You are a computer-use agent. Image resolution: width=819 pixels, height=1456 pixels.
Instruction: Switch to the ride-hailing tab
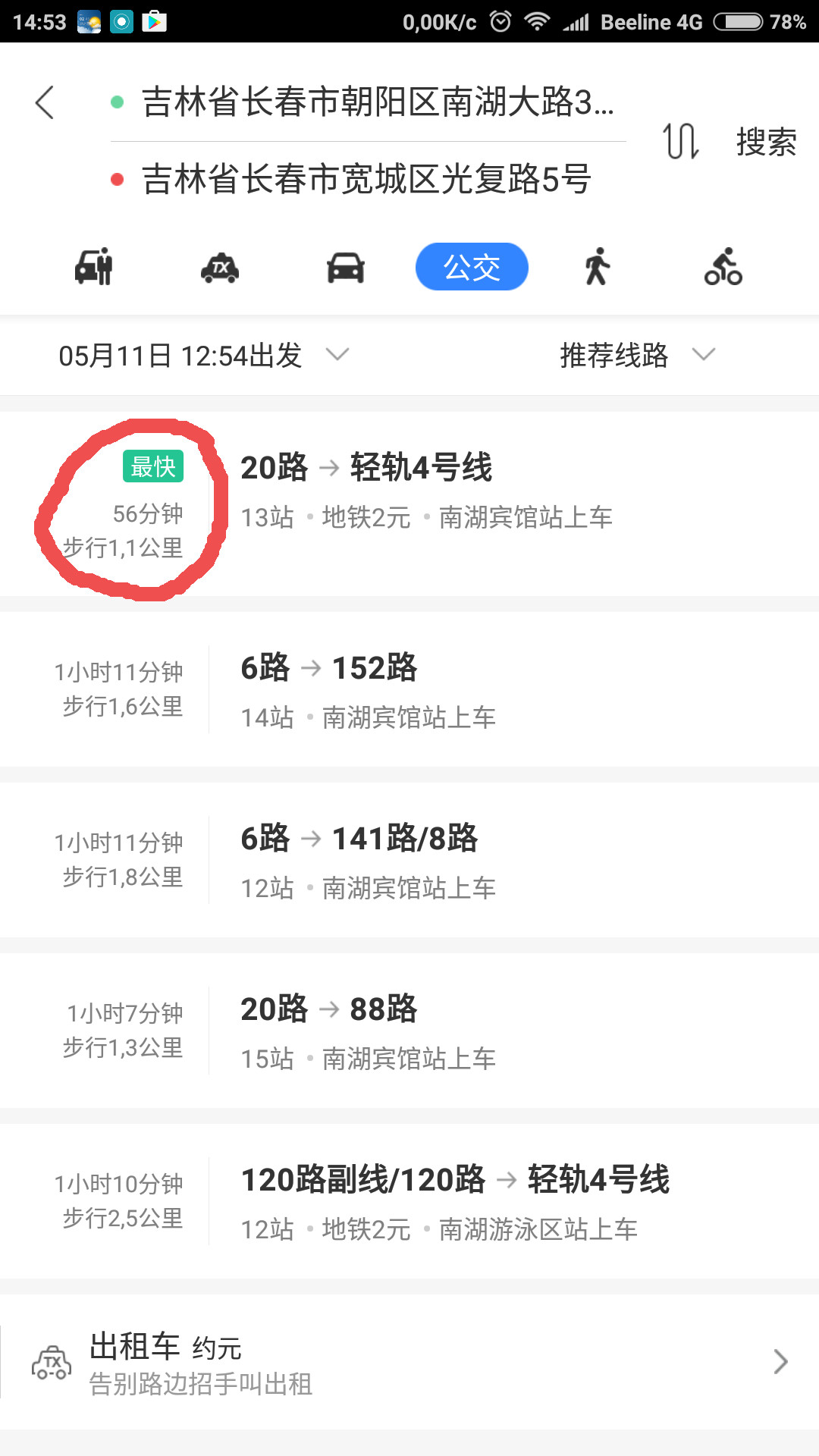click(x=94, y=267)
